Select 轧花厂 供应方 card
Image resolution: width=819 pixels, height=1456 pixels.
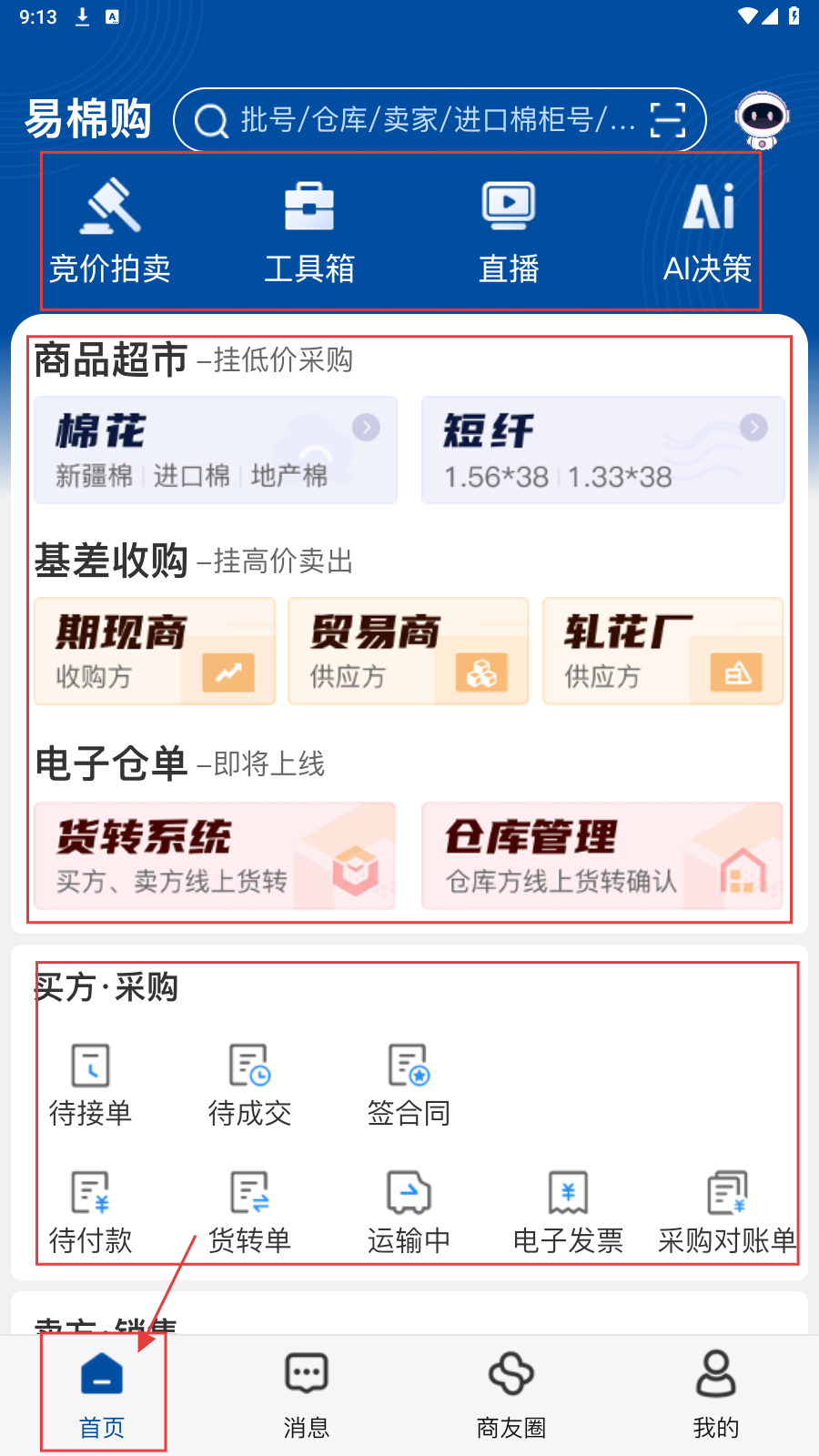point(662,652)
